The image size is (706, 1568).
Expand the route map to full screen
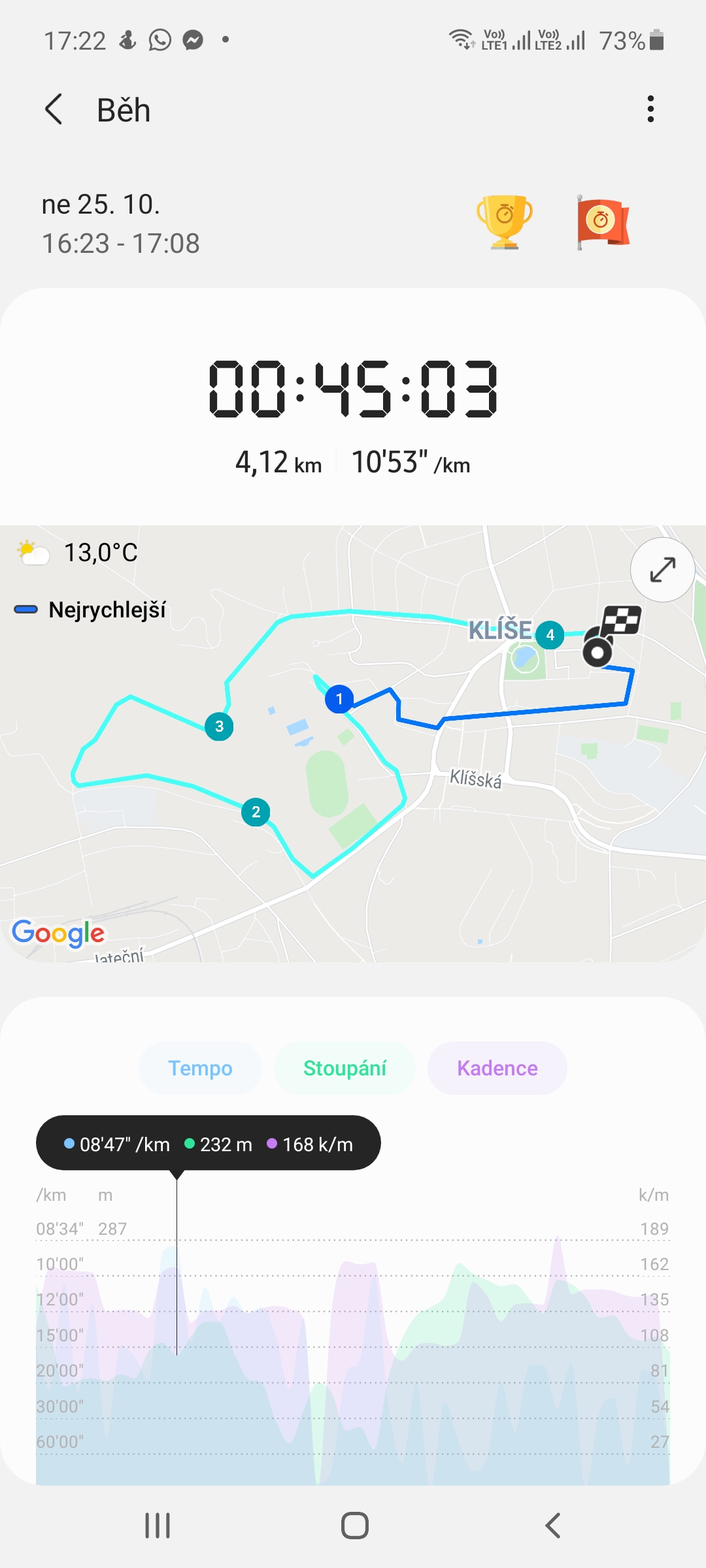[662, 570]
